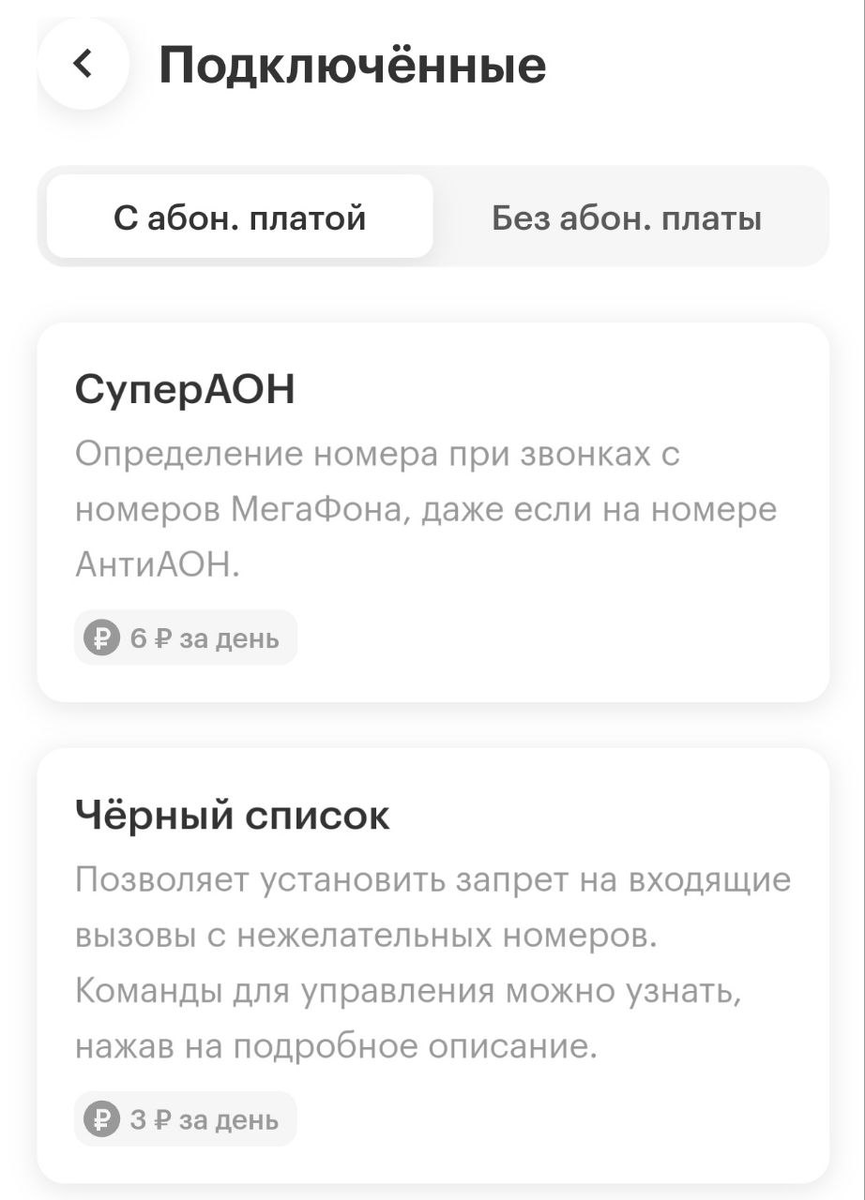The width and height of the screenshot is (865, 1200).
Task: Open the СуперАОН service card
Action: click(x=432, y=510)
